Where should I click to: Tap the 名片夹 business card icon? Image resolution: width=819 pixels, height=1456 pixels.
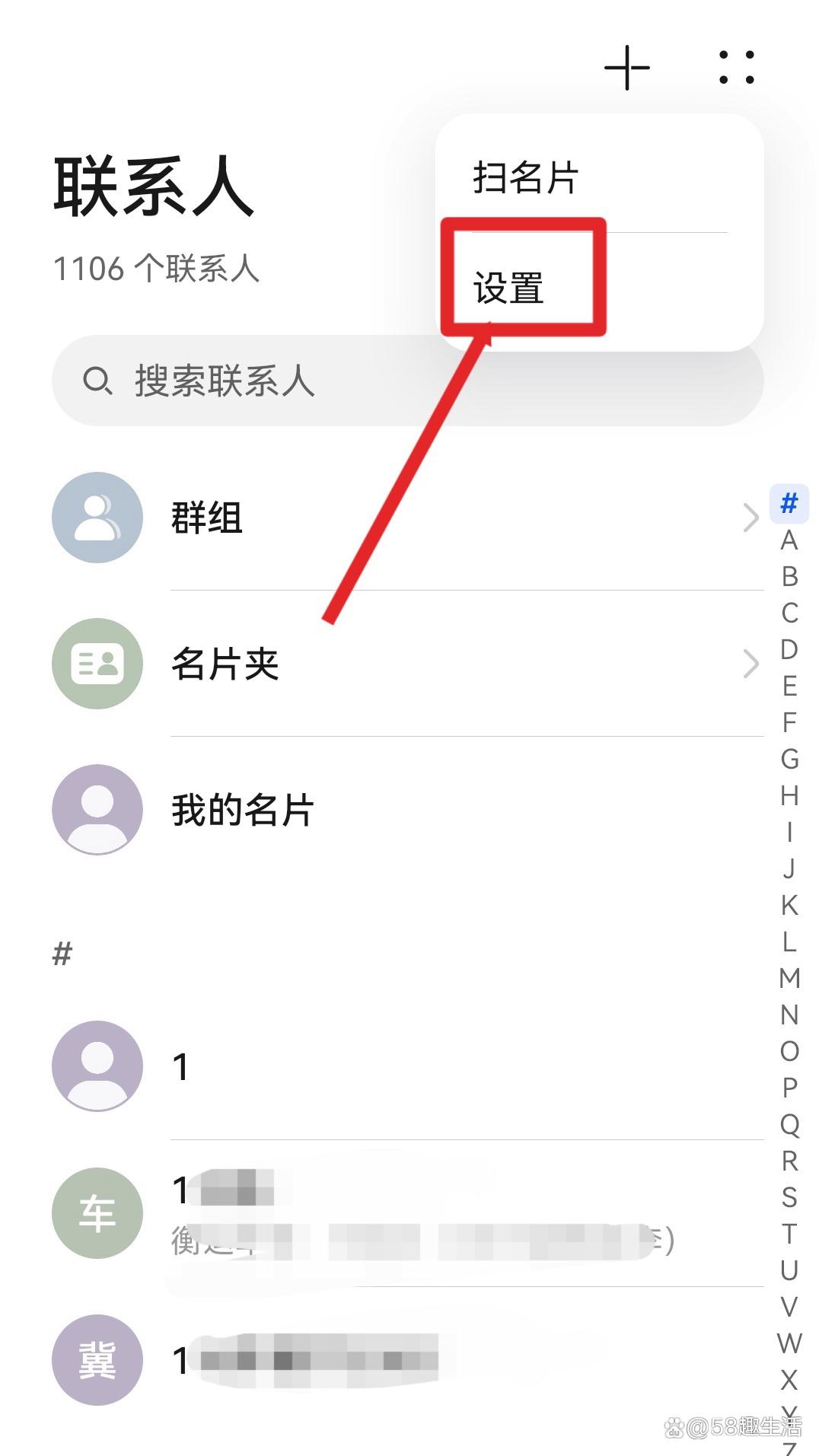(x=96, y=664)
